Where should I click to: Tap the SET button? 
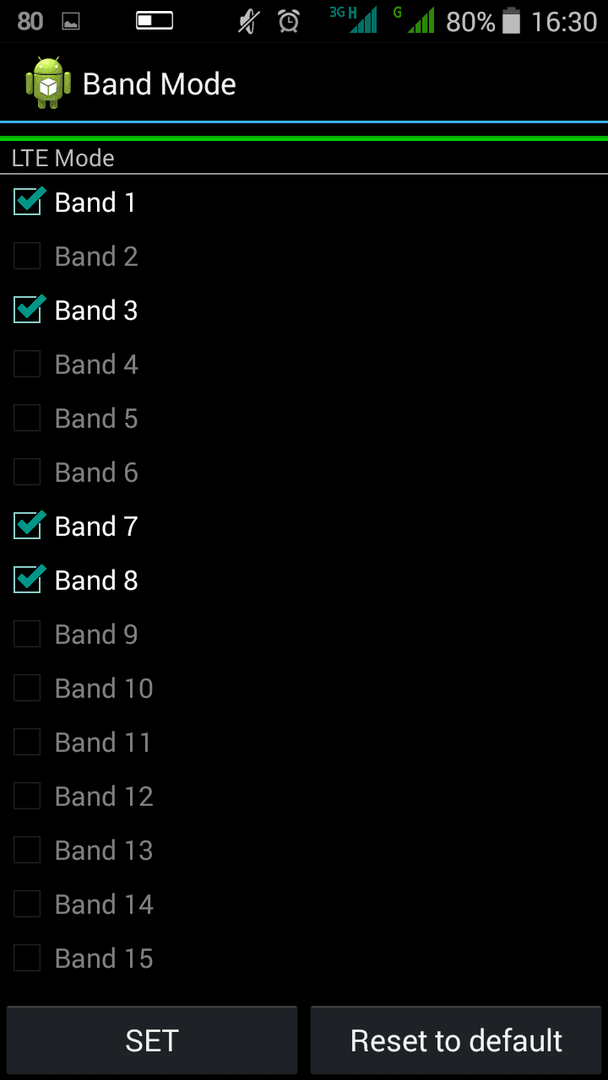pyautogui.click(x=152, y=1040)
